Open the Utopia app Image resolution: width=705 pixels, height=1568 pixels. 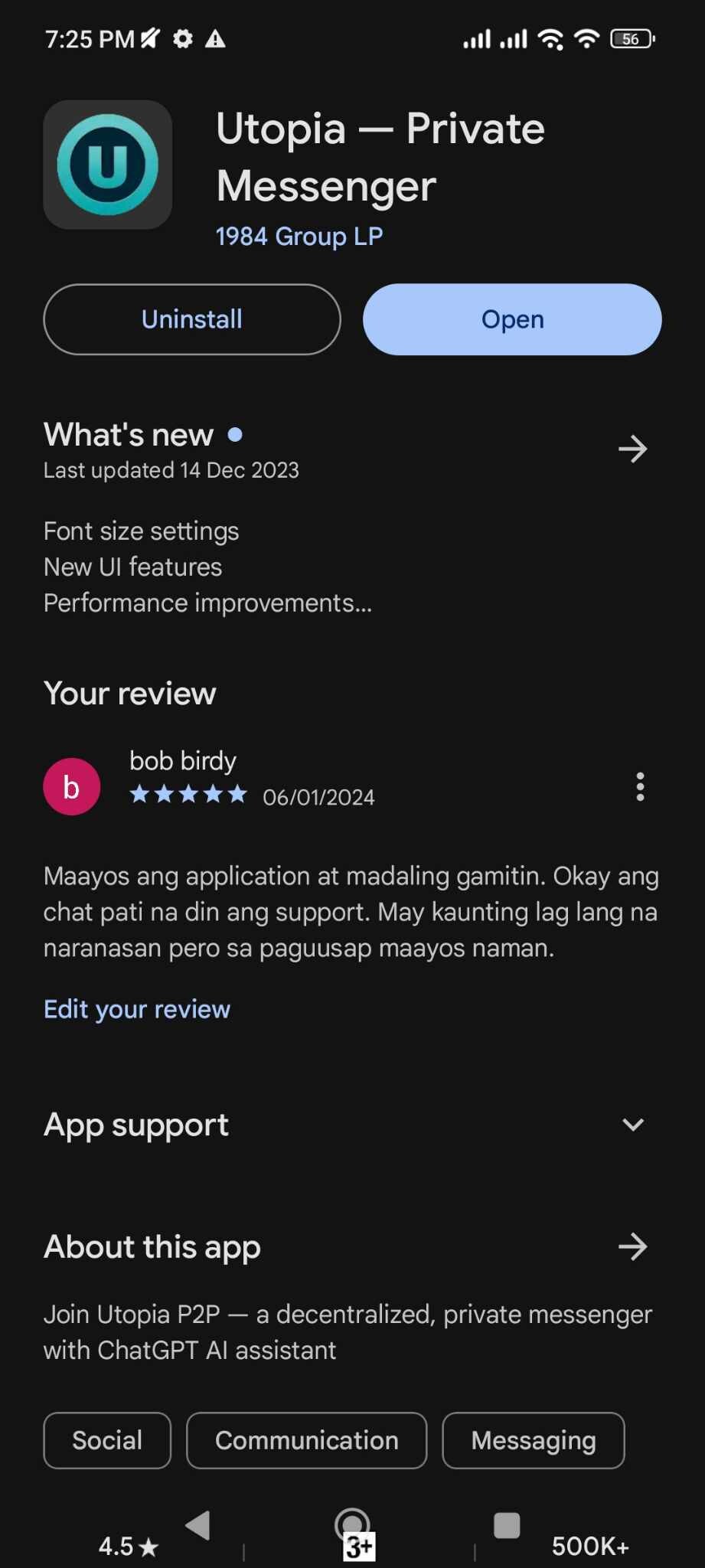[x=511, y=319]
